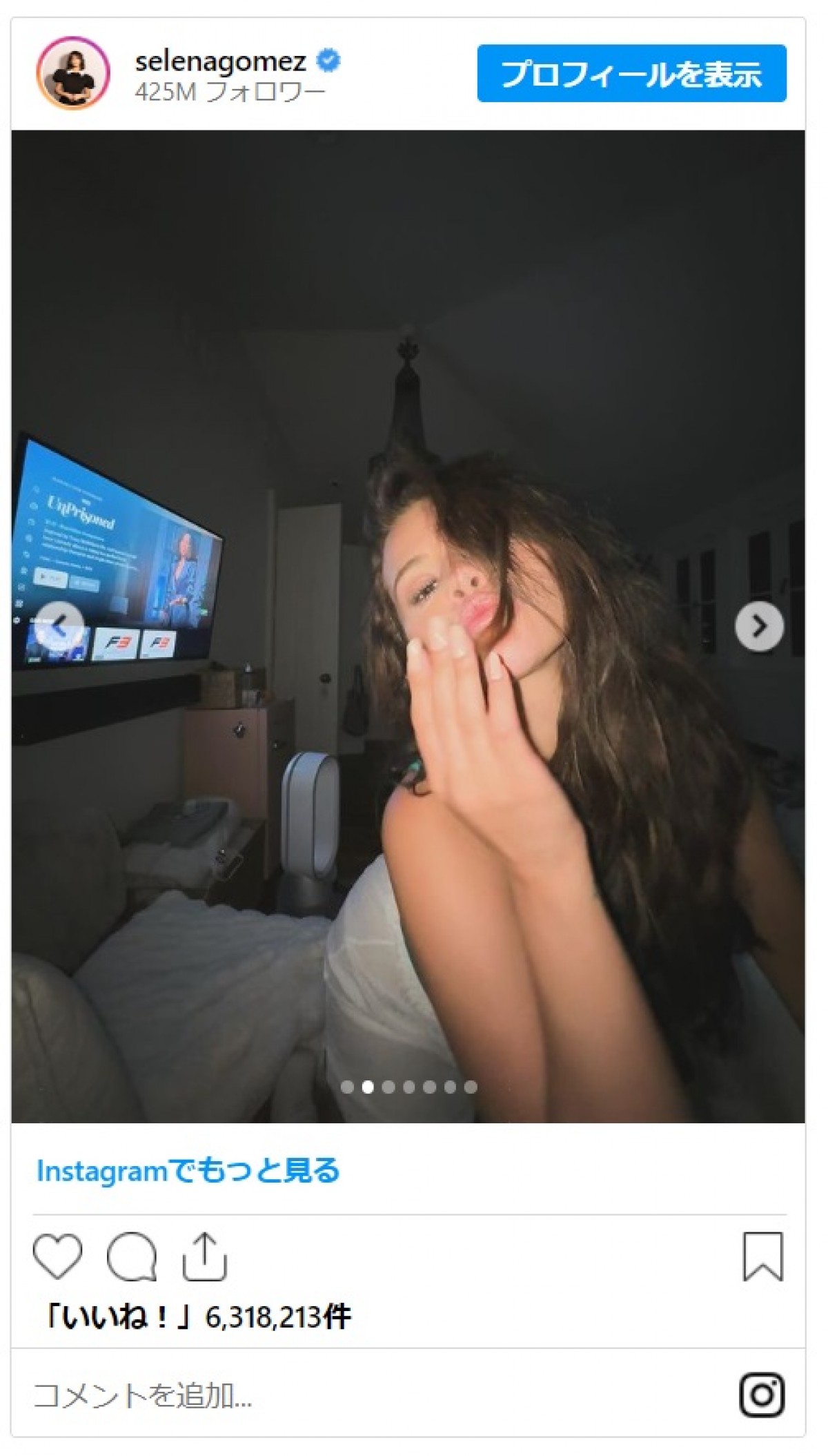The height and width of the screenshot is (1456, 828).
Task: Open the selenagomez username link
Action: (x=220, y=61)
